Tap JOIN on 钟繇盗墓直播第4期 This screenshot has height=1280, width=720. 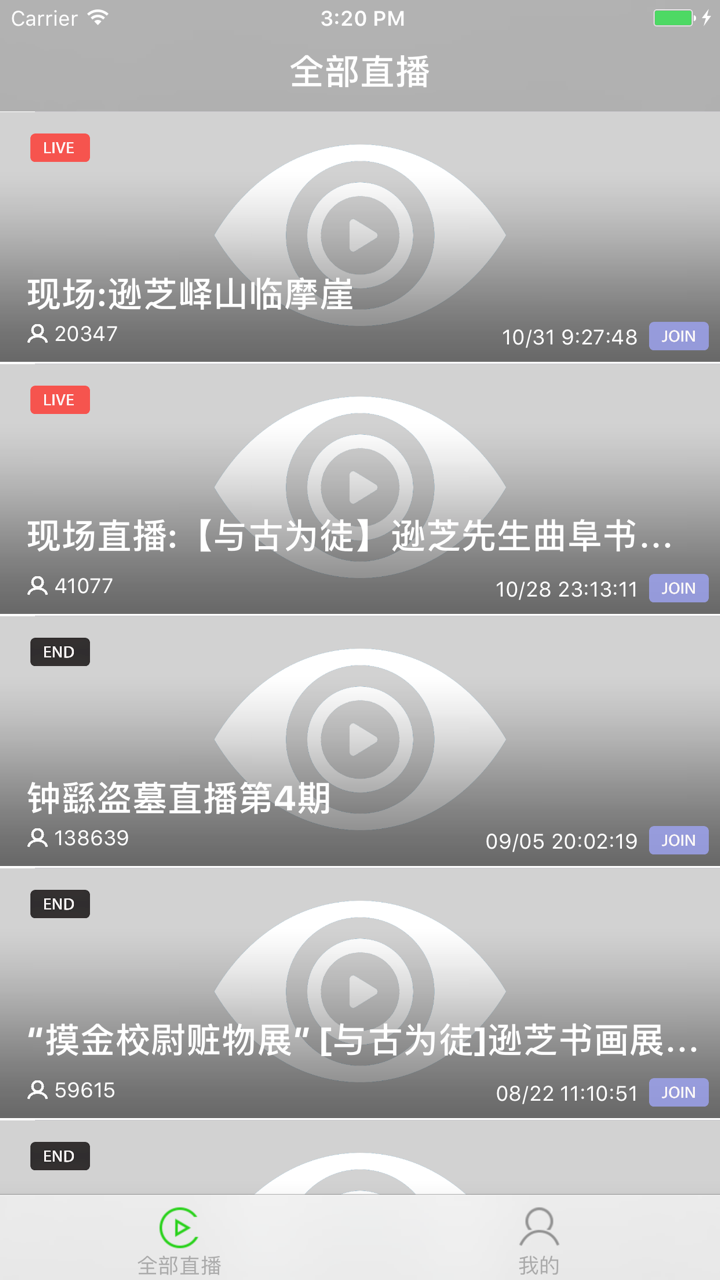pyautogui.click(x=678, y=840)
